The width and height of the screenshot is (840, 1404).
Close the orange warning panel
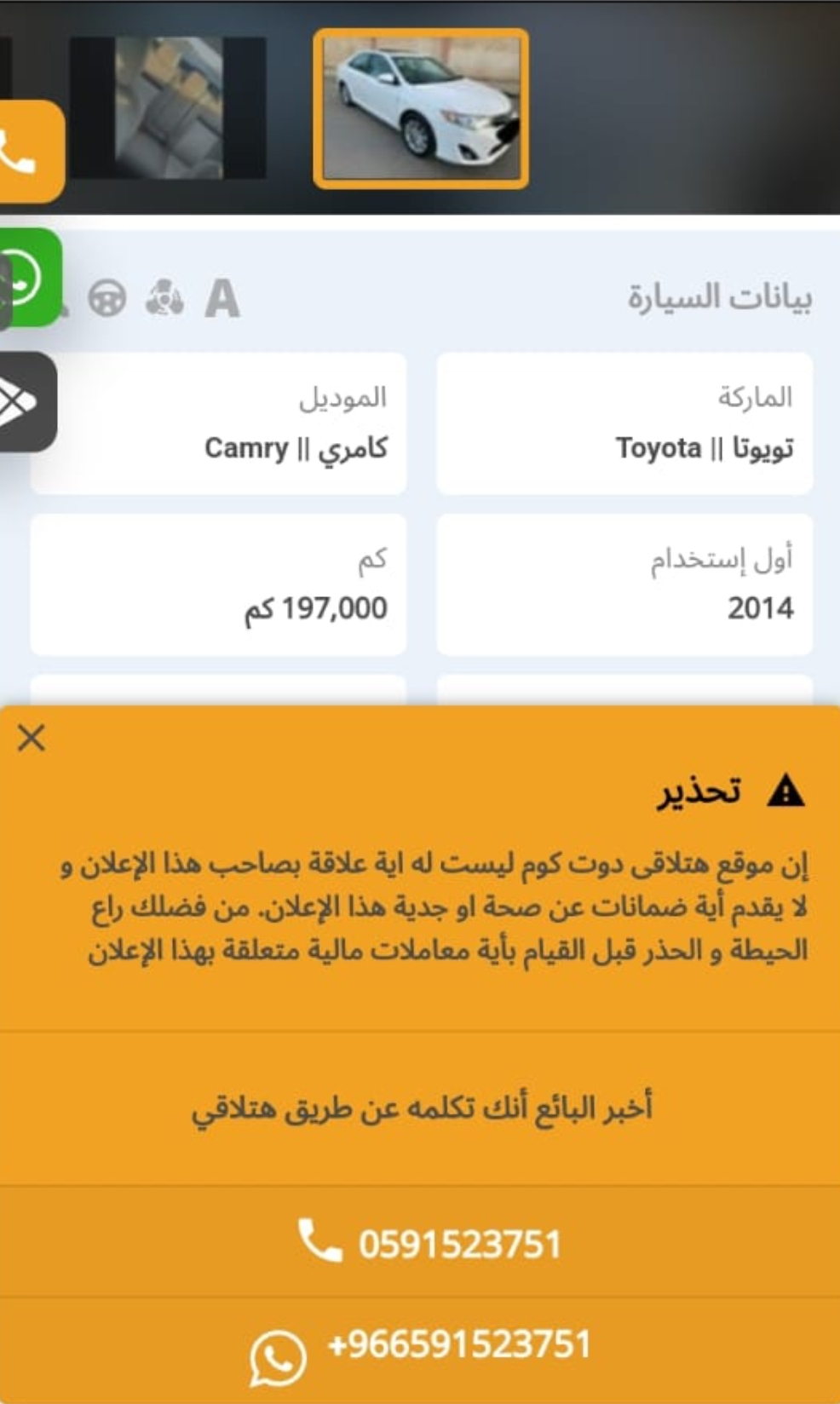click(x=32, y=738)
